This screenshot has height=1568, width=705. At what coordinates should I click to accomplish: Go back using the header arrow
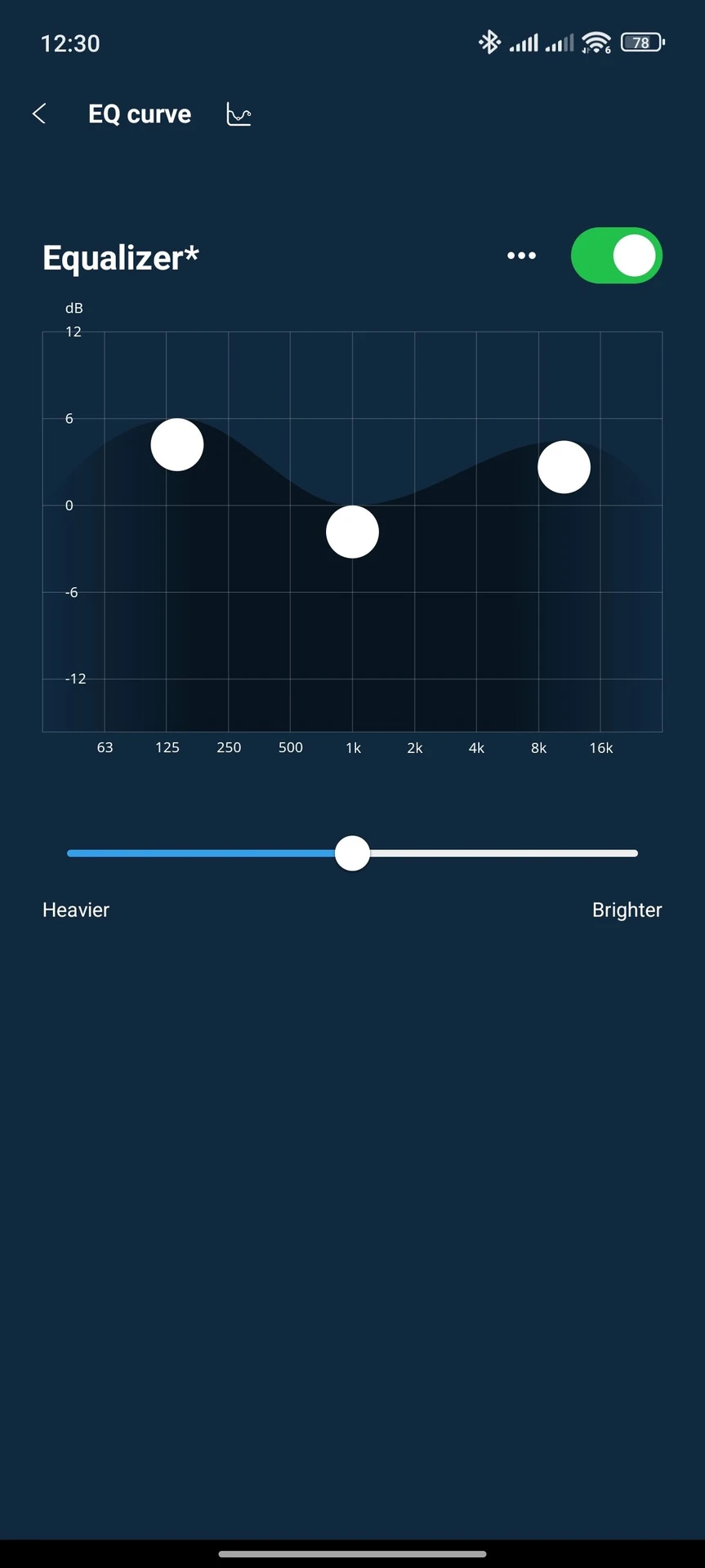click(39, 114)
